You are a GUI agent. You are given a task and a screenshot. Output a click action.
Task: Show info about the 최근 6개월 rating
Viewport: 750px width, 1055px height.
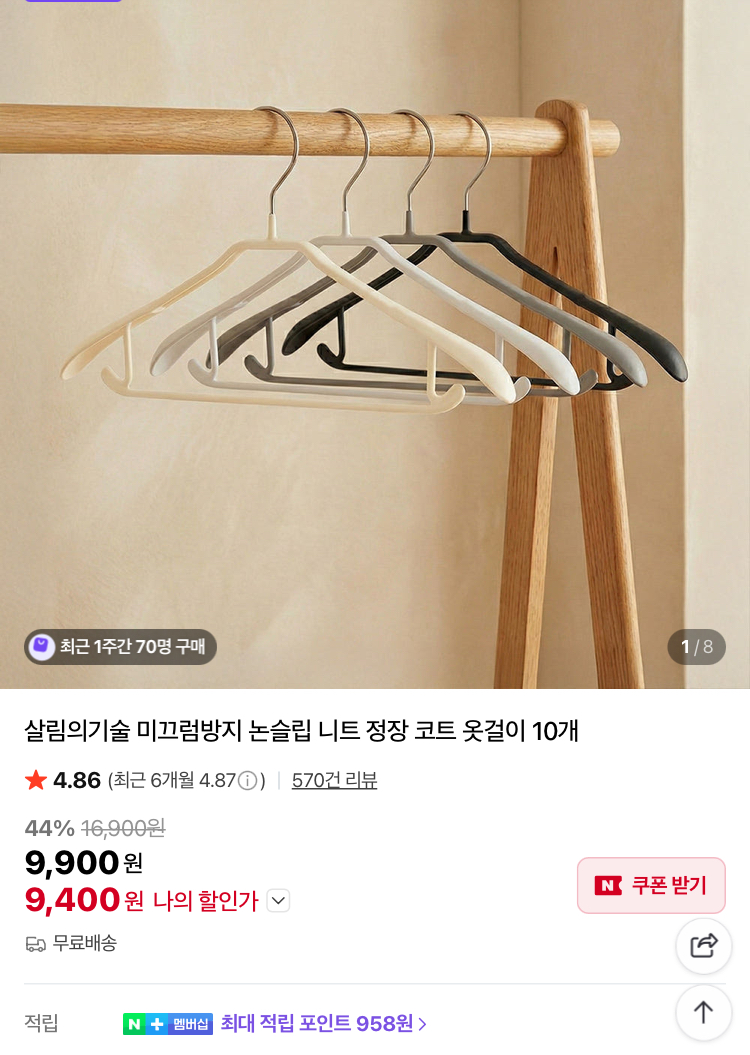tap(247, 780)
